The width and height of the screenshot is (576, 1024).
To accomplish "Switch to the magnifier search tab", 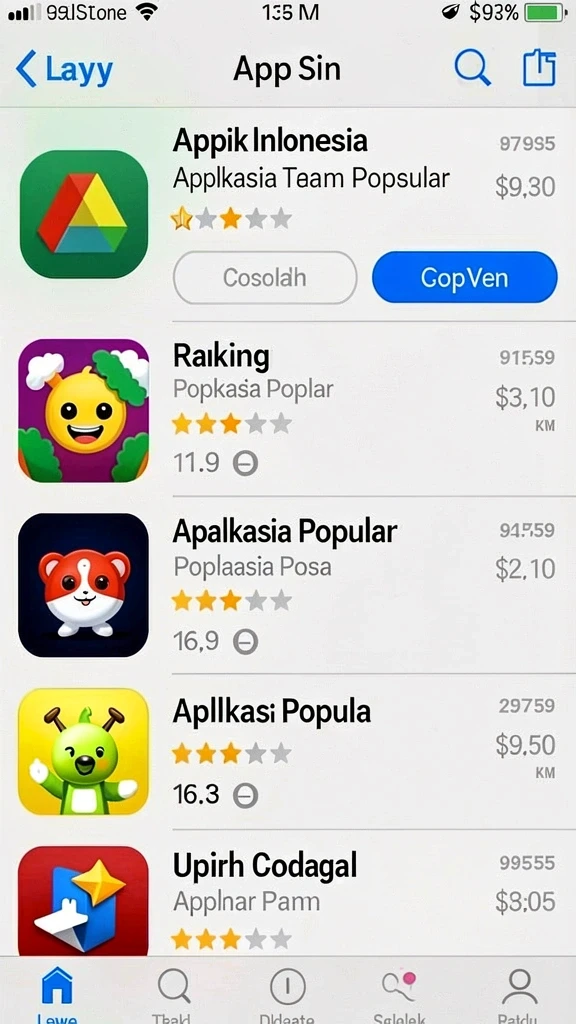I will click(173, 993).
